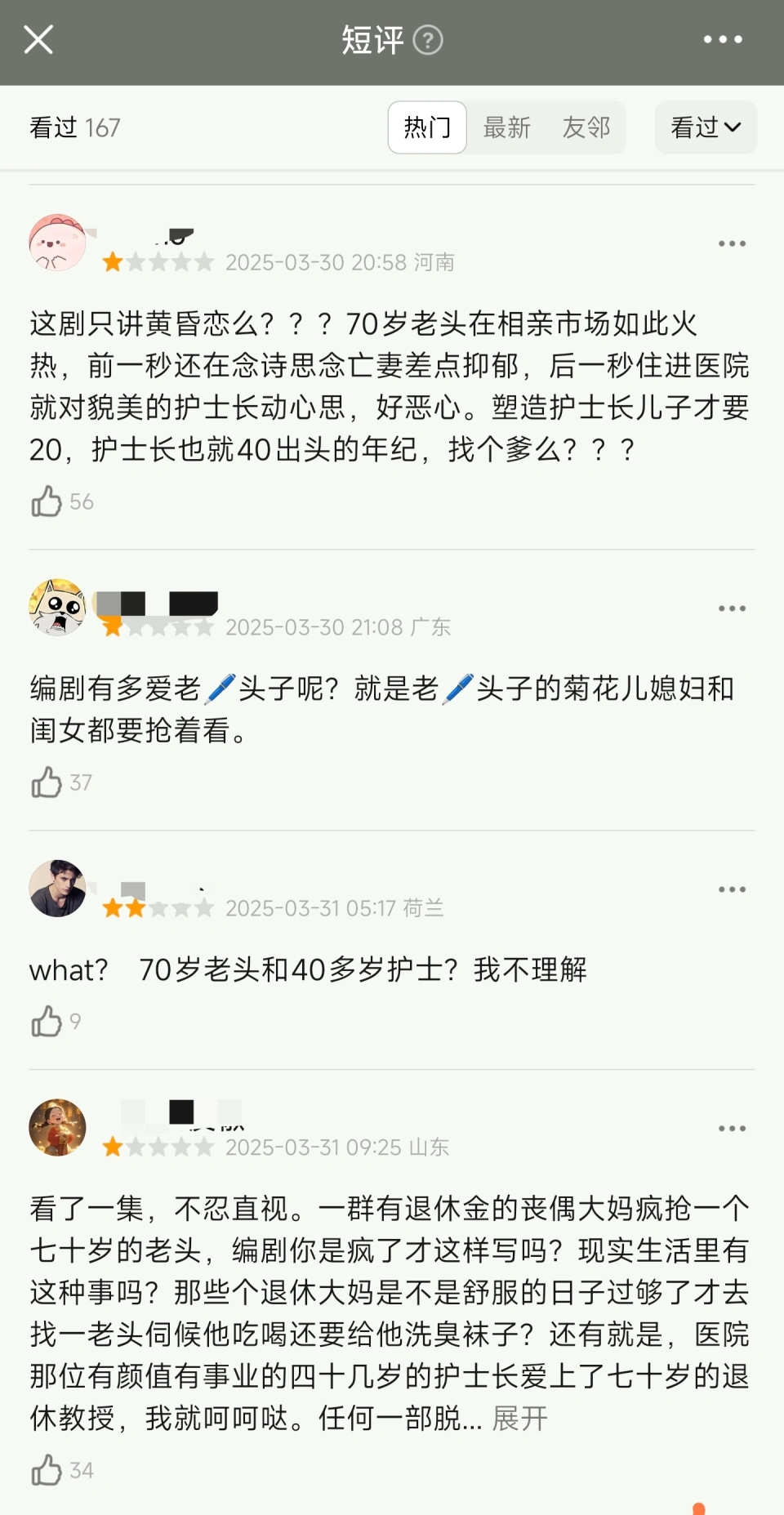View the profile of the Shandong reviewer
The height and width of the screenshot is (1515, 784).
pos(57,1127)
